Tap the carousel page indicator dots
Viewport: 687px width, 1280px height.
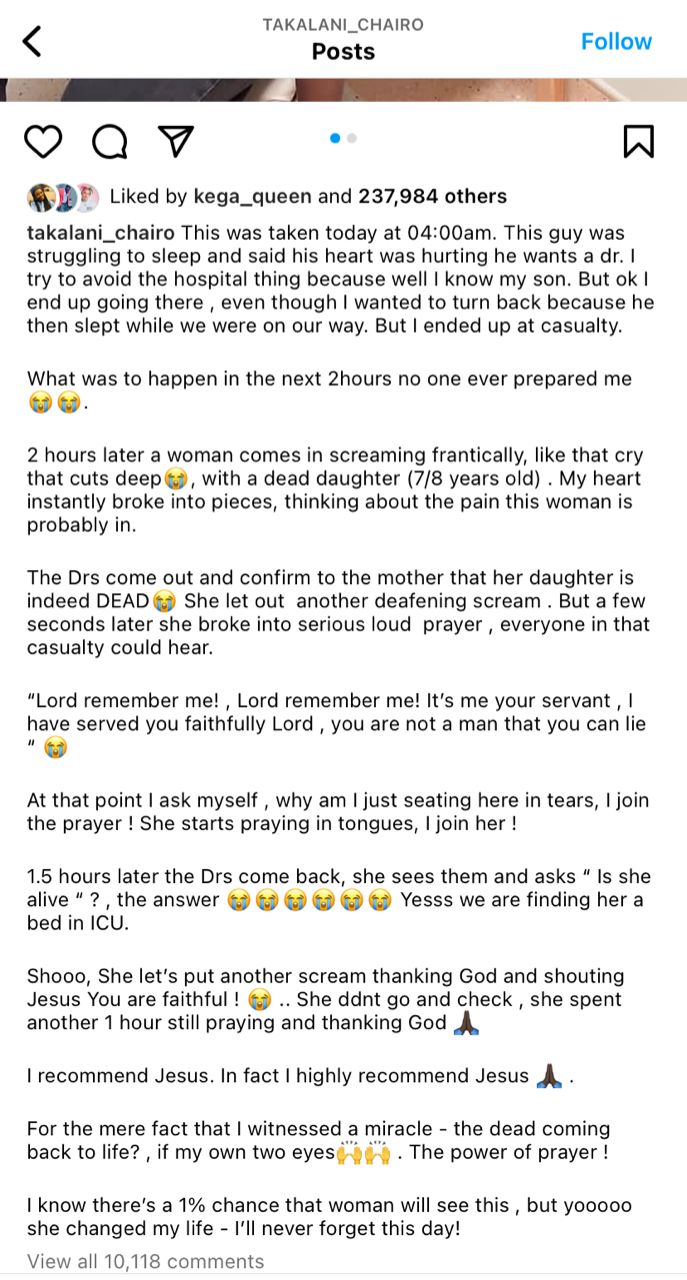coord(343,138)
